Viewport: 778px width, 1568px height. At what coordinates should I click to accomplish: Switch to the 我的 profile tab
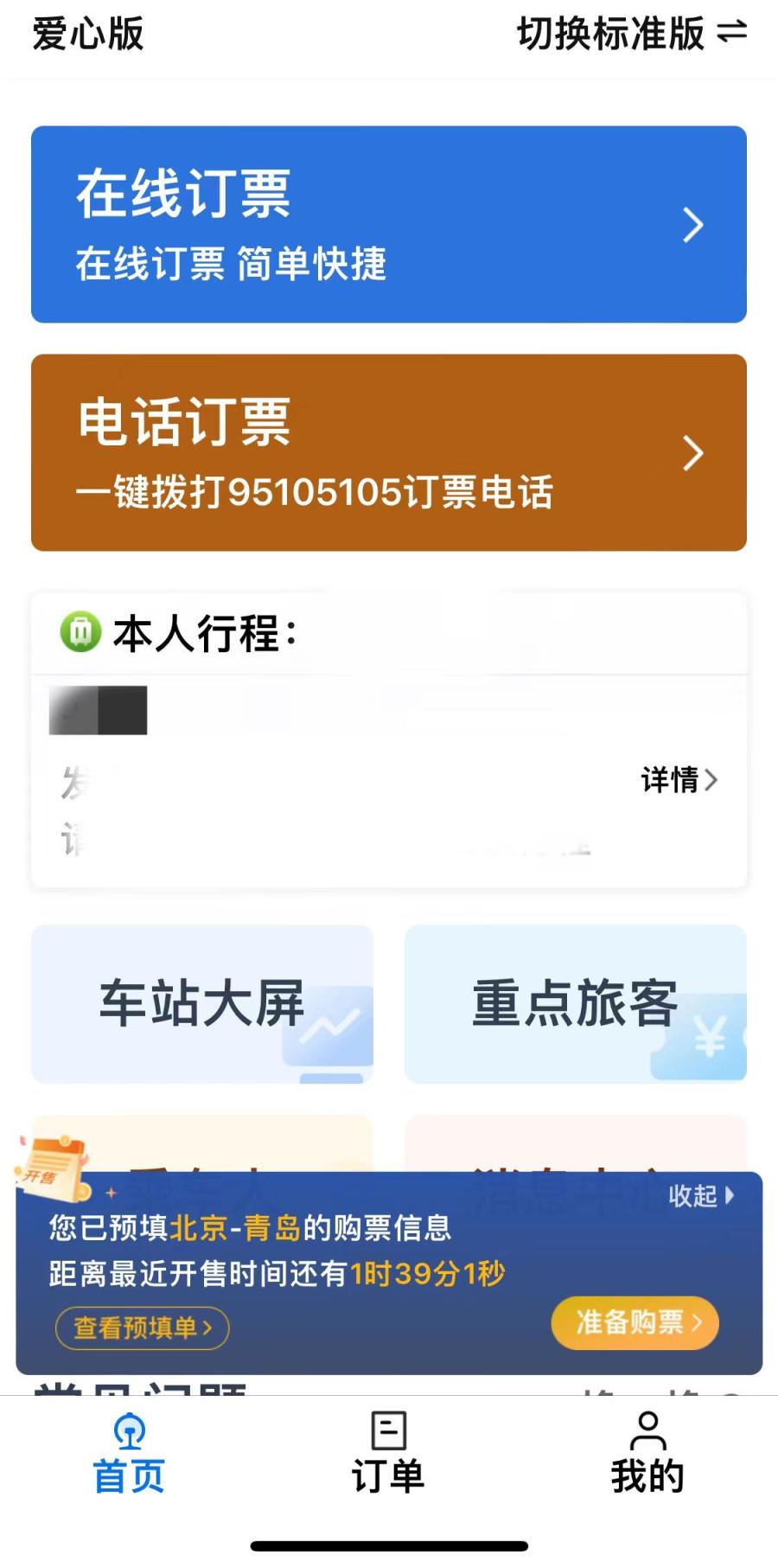point(647,1455)
